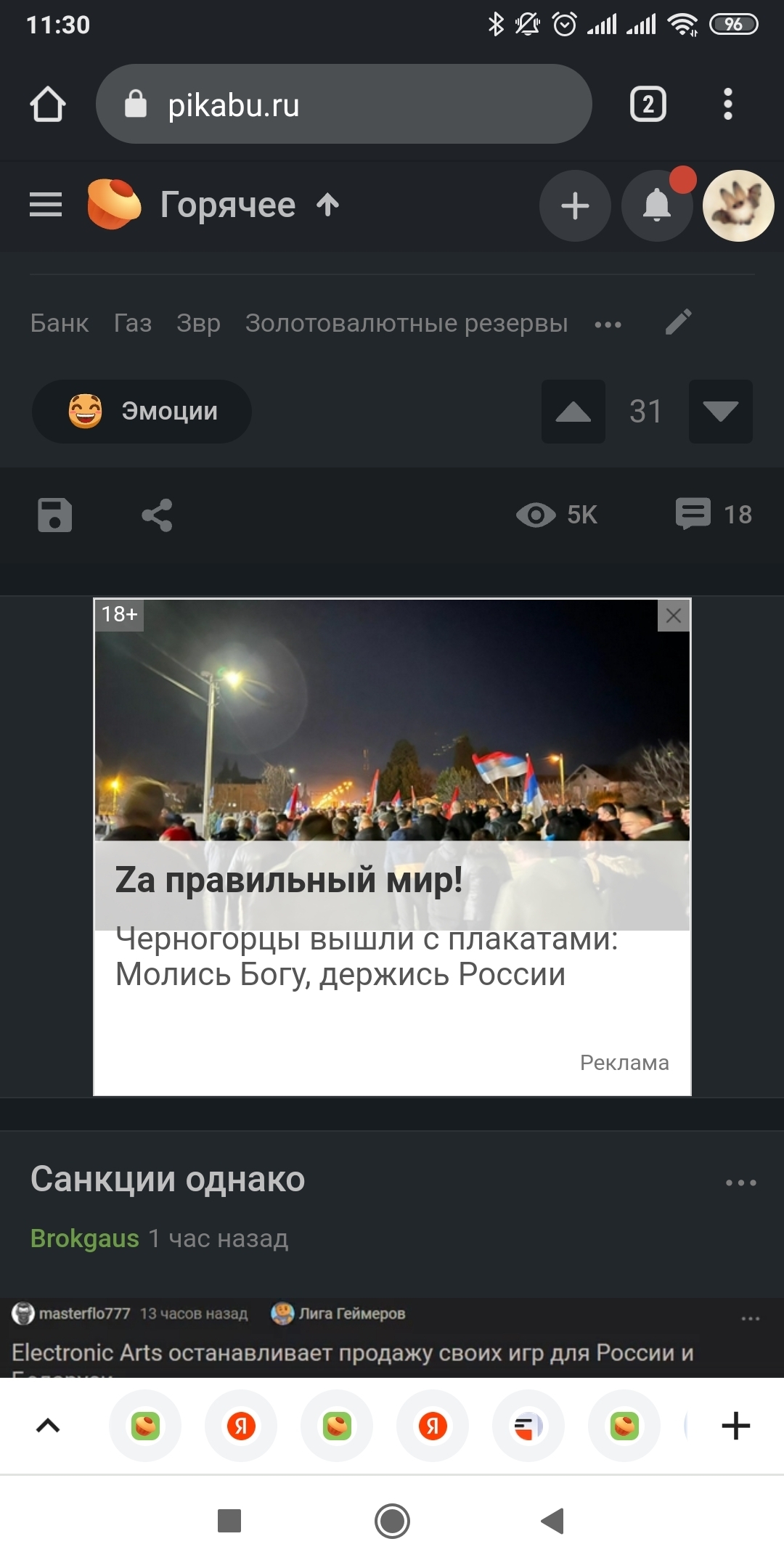Open the Pikabu hamburger menu

(x=46, y=205)
